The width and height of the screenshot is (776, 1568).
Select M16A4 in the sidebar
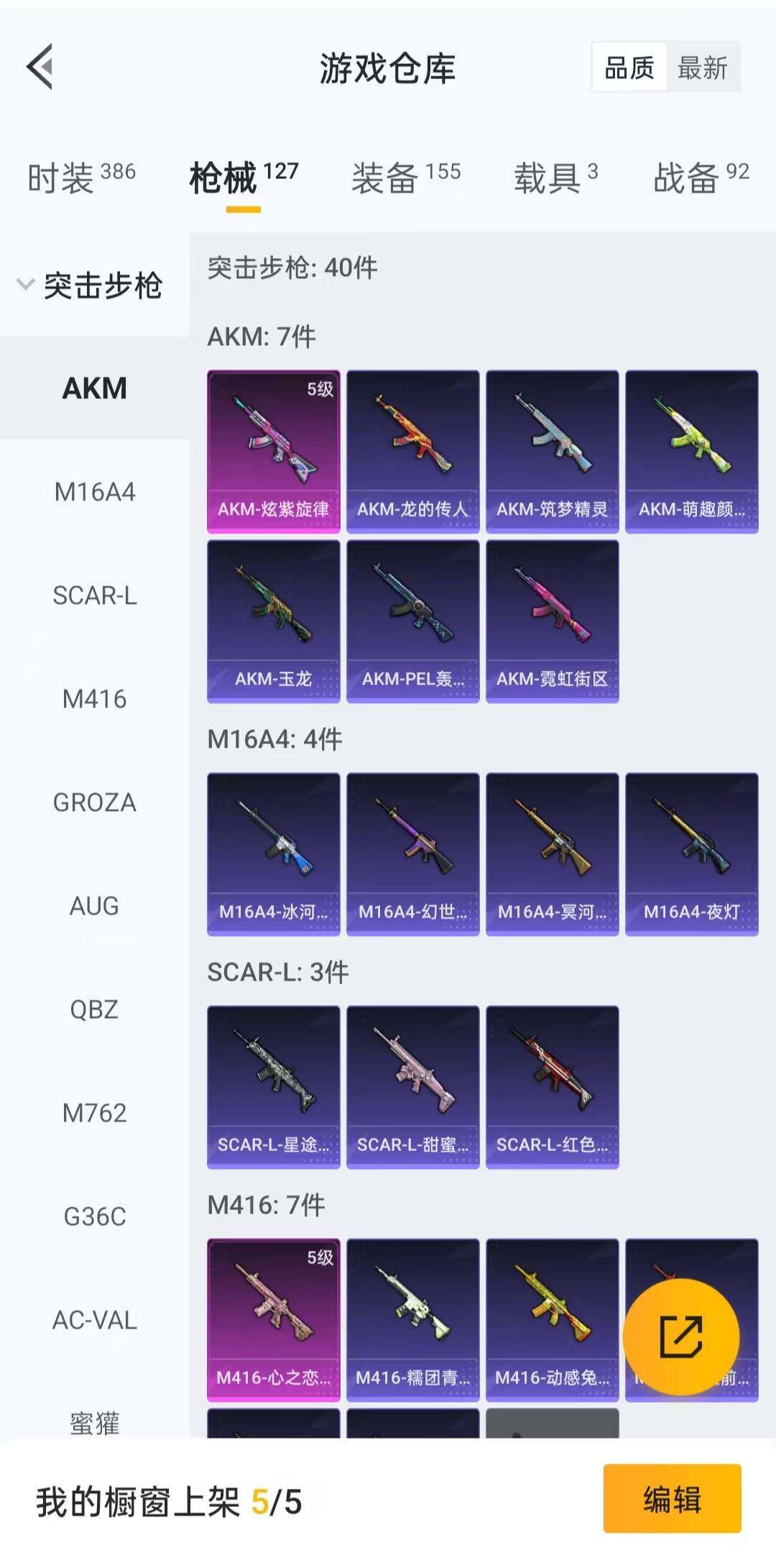[x=95, y=492]
